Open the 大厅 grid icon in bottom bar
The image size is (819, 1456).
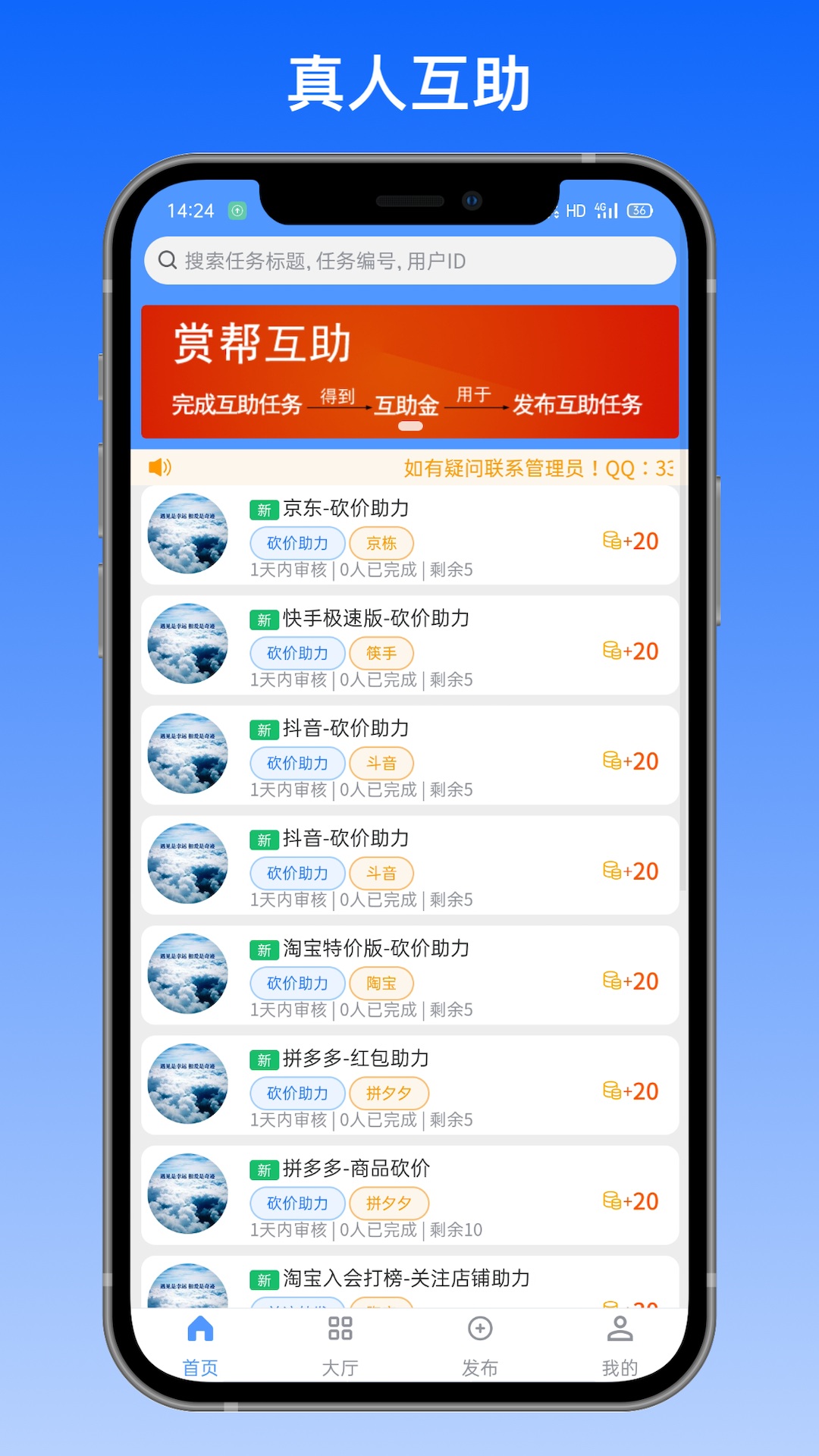tap(339, 1329)
